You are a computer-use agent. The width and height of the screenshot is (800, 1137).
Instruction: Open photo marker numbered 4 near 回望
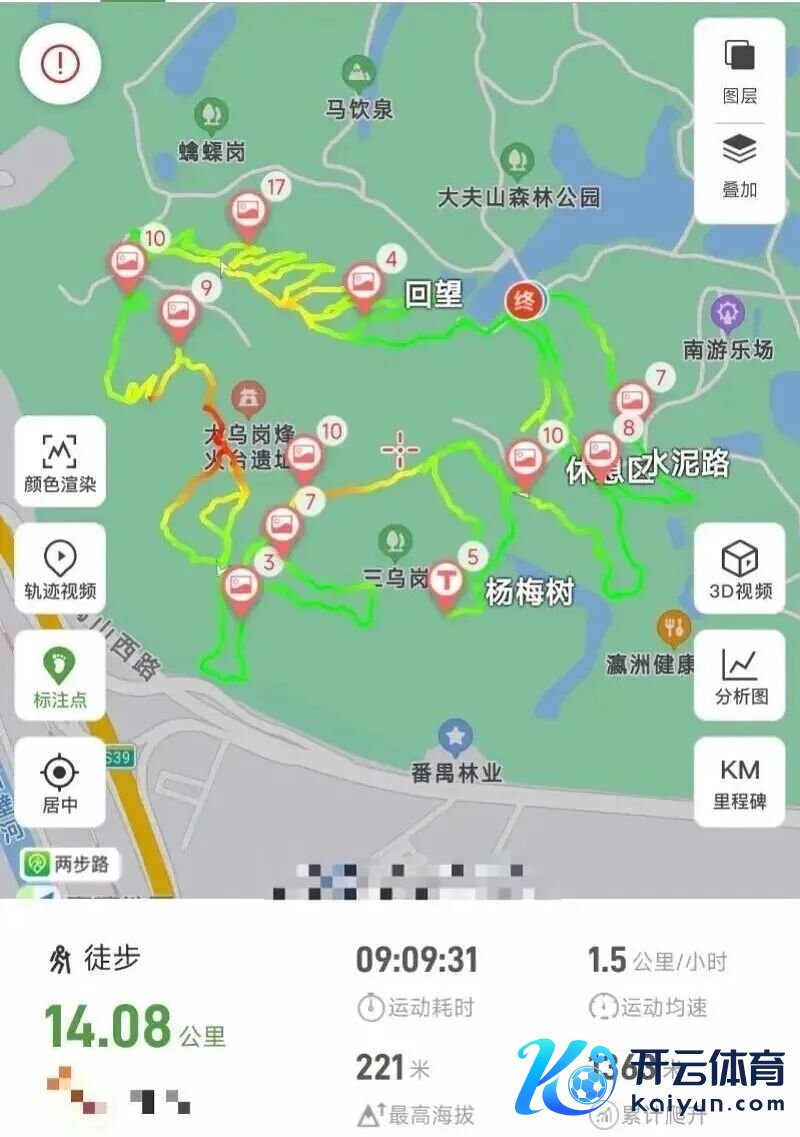click(x=363, y=284)
